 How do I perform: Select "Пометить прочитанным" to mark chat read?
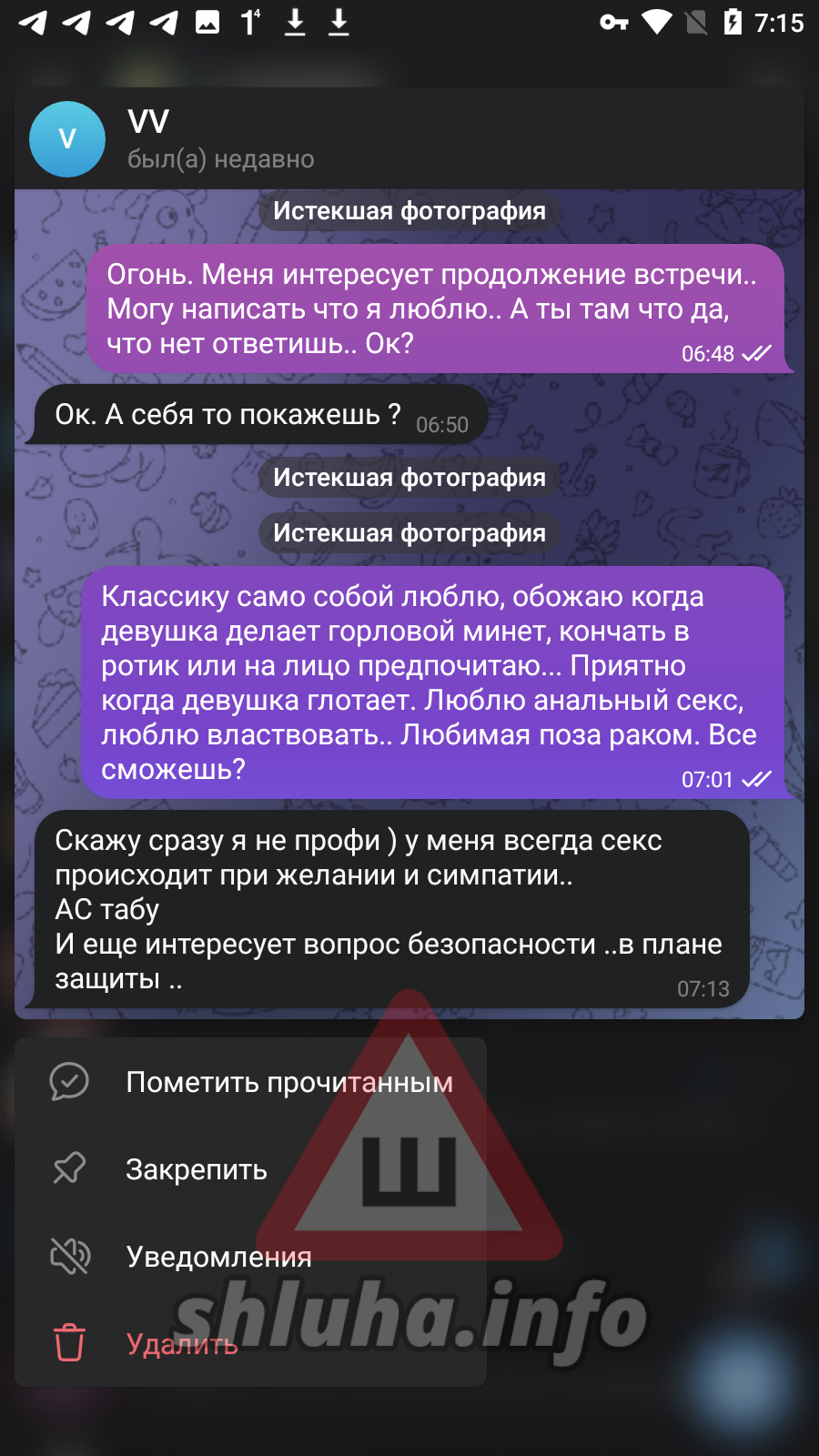[x=250, y=1082]
